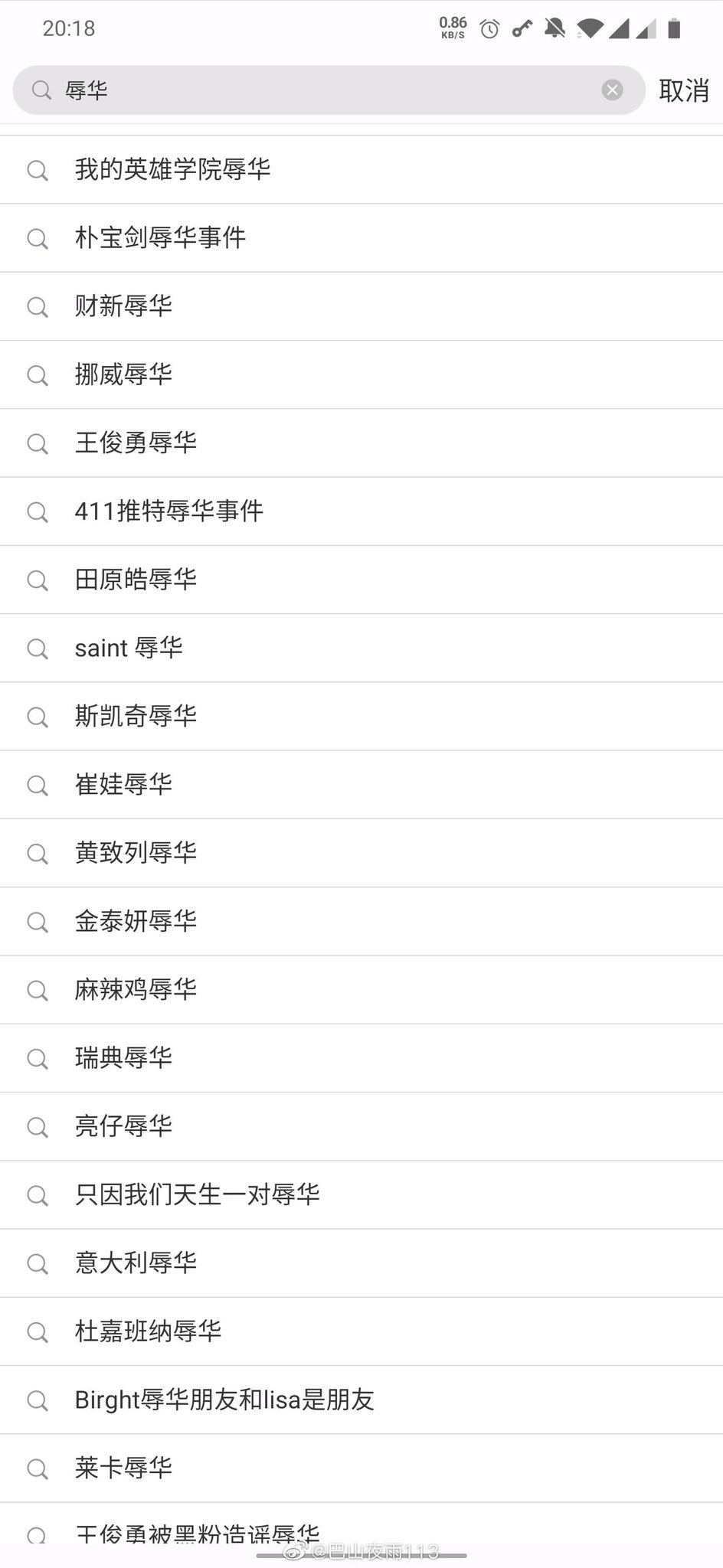Open suggestion 金泰妍辱华
Screen dimensions: 723x1568
pos(136,921)
